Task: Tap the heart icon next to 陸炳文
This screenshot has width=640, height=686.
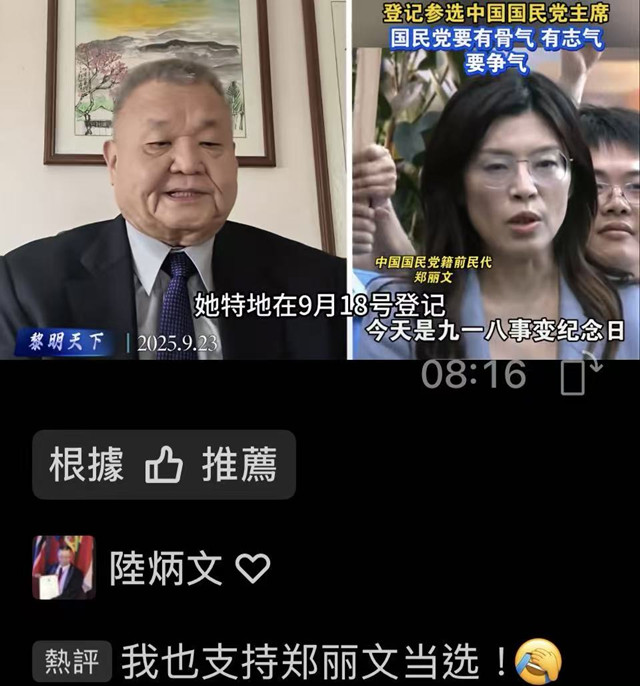Action: pos(253,569)
